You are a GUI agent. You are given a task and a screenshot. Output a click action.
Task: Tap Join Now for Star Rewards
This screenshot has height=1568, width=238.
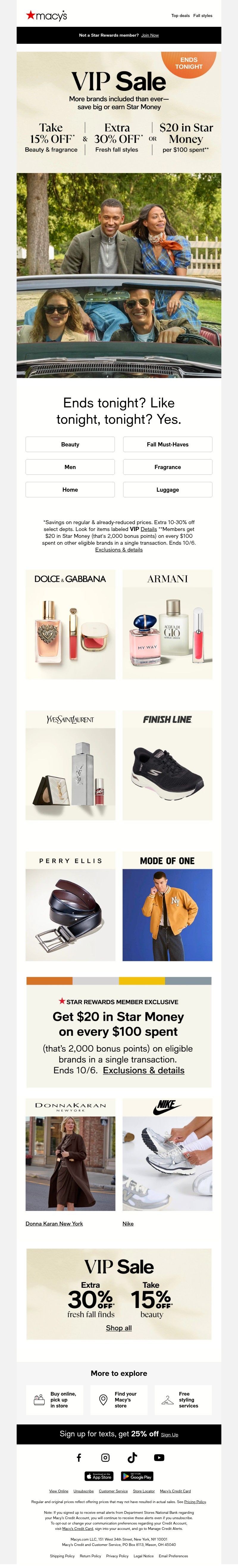[150, 35]
